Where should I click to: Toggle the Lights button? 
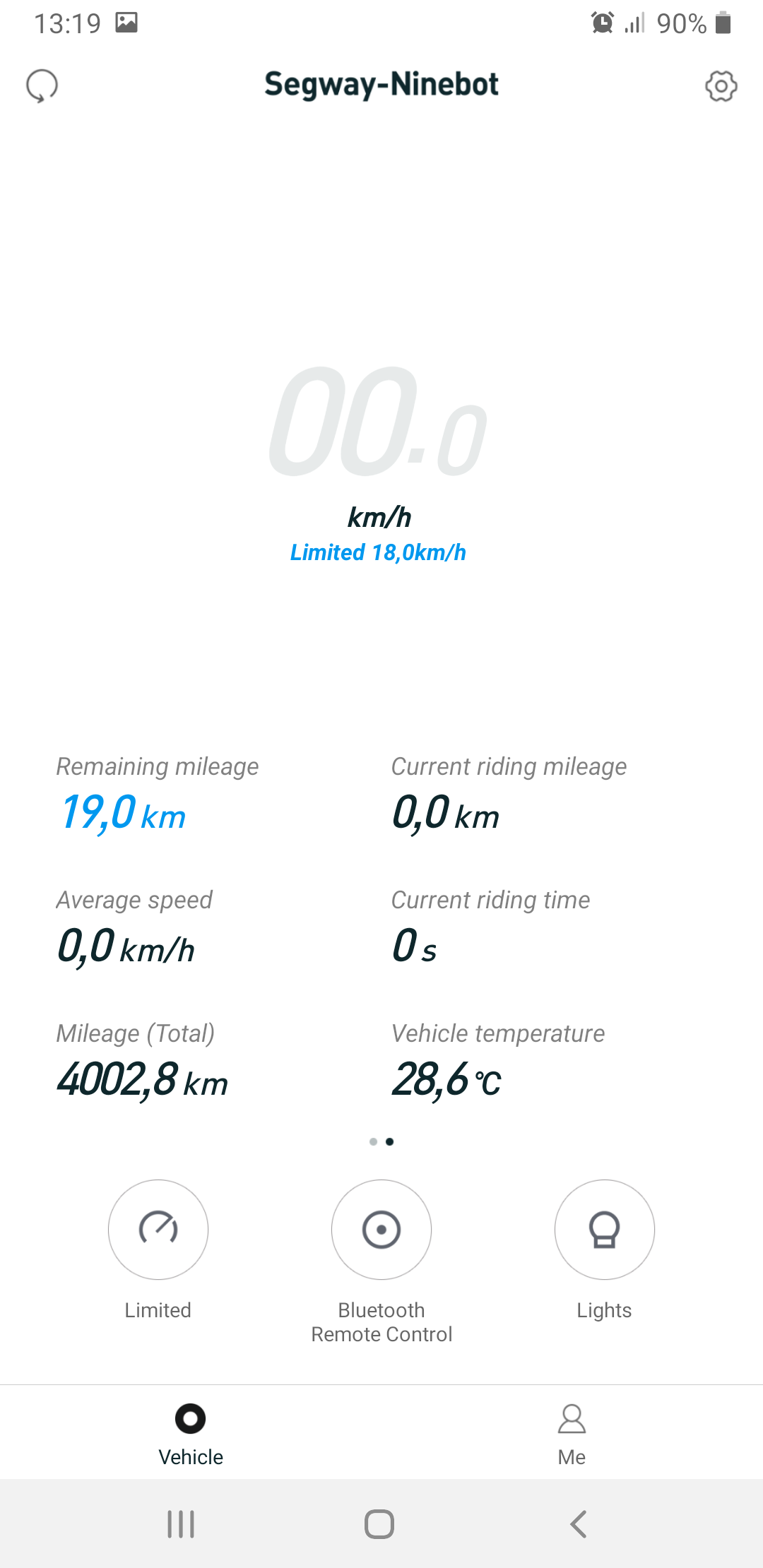point(605,1229)
